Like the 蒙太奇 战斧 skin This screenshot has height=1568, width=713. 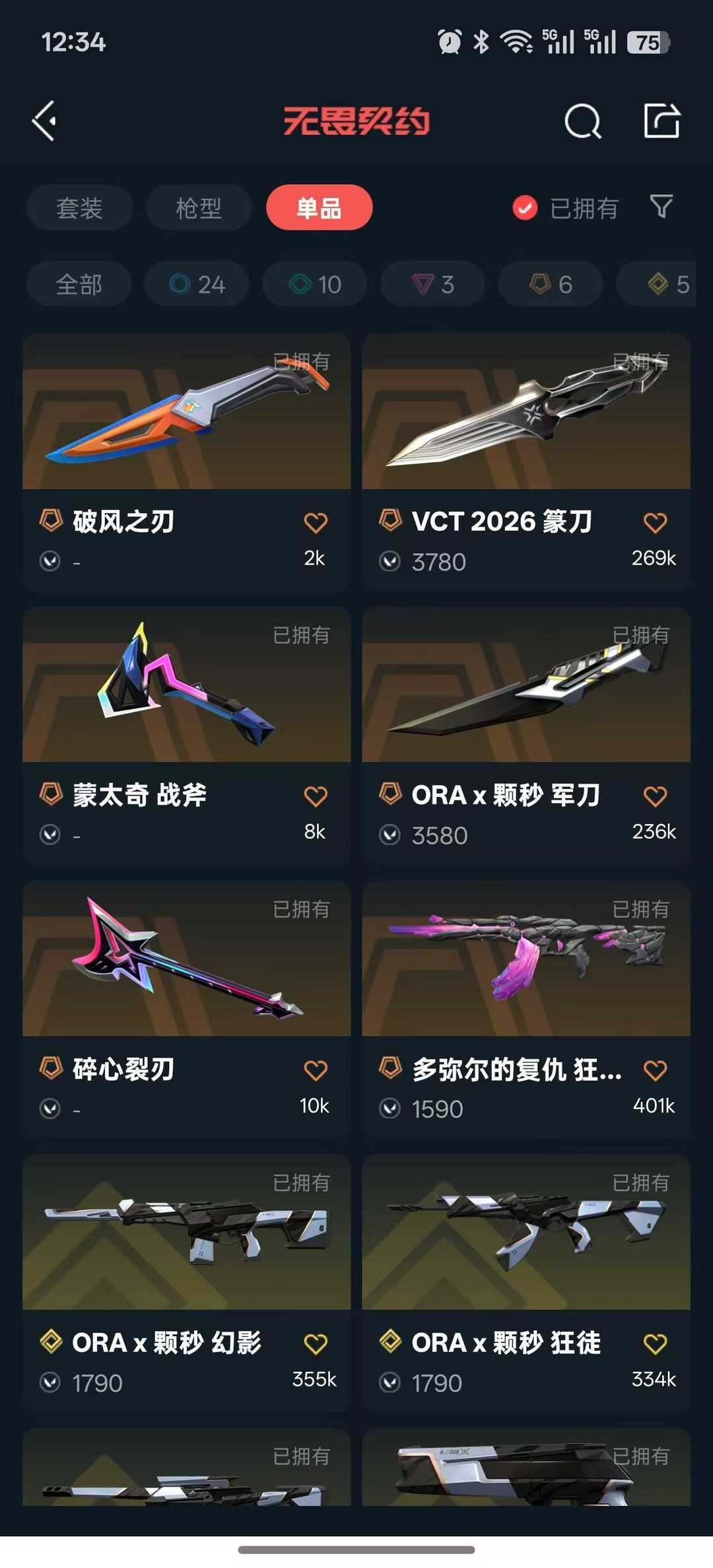pos(316,796)
